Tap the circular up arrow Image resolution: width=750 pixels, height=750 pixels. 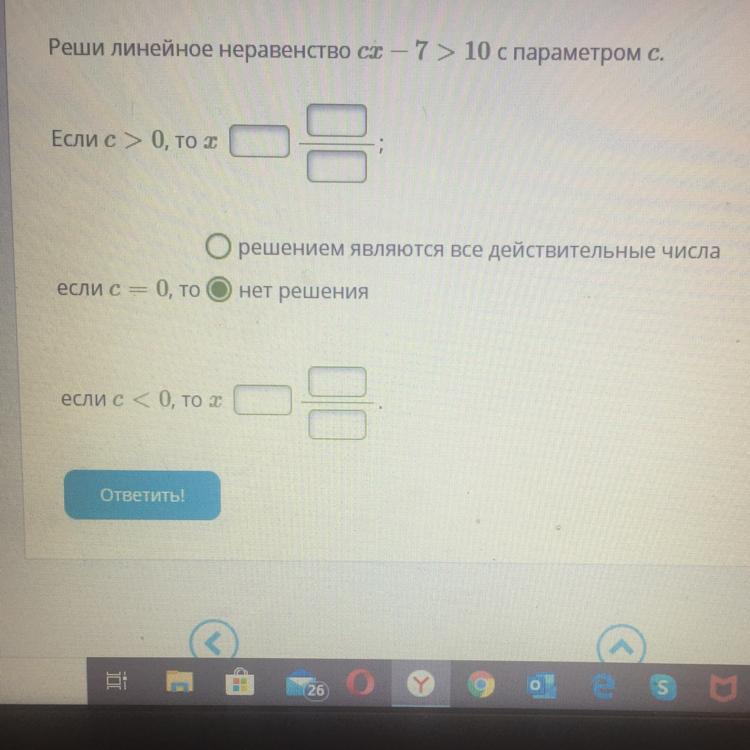tap(621, 643)
